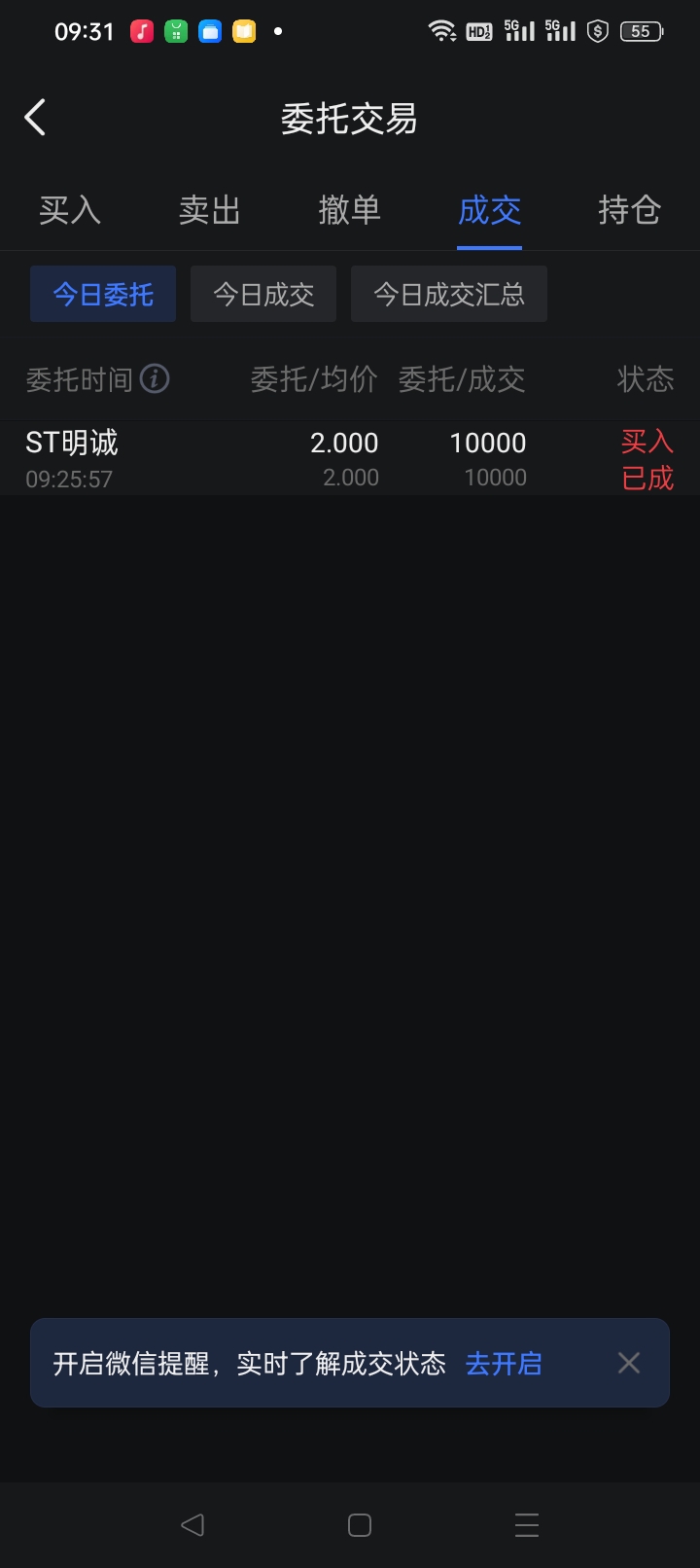Open the ST明诚 order entry
Image resolution: width=700 pixels, height=1568 pixels.
pyautogui.click(x=350, y=458)
